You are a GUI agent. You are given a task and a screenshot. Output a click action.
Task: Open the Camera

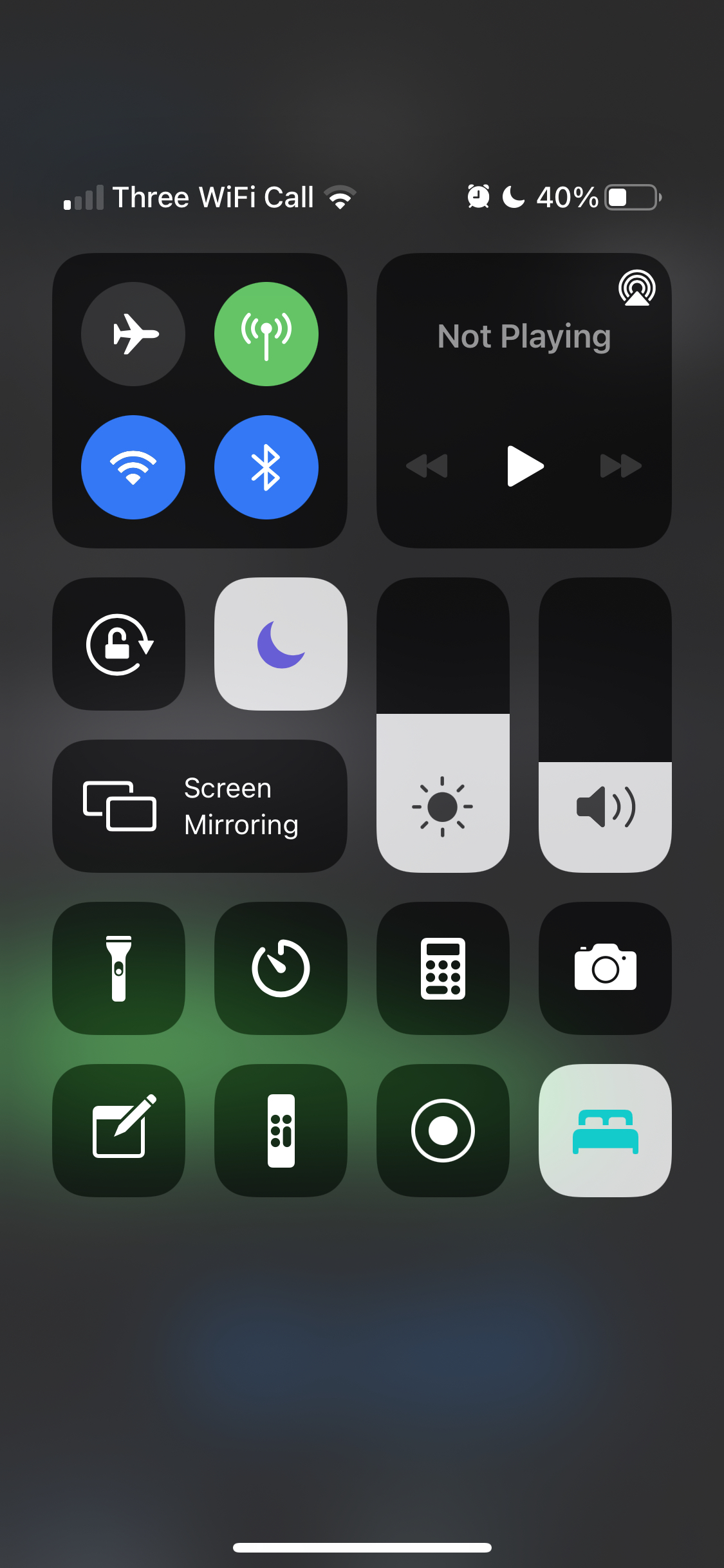605,968
